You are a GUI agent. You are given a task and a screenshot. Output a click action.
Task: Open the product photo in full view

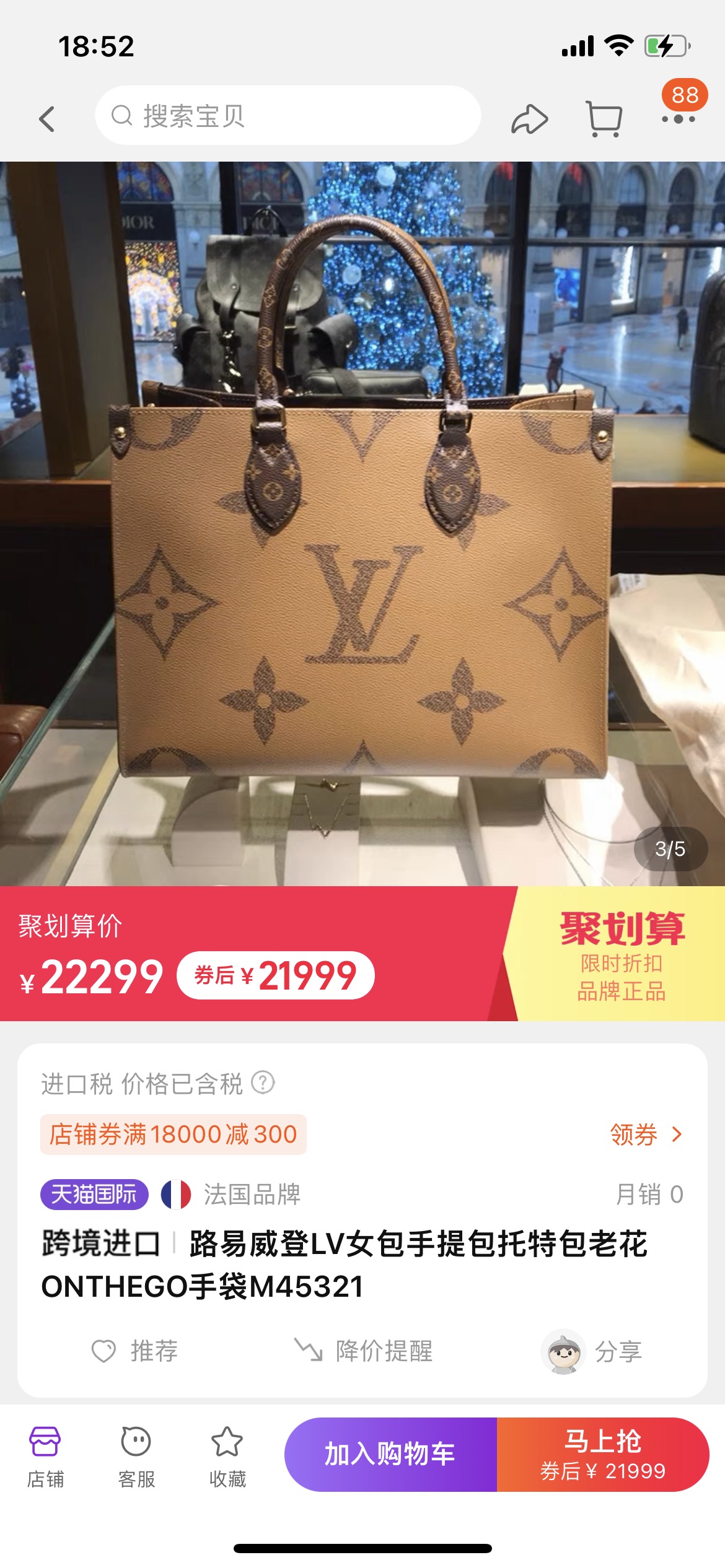click(362, 523)
